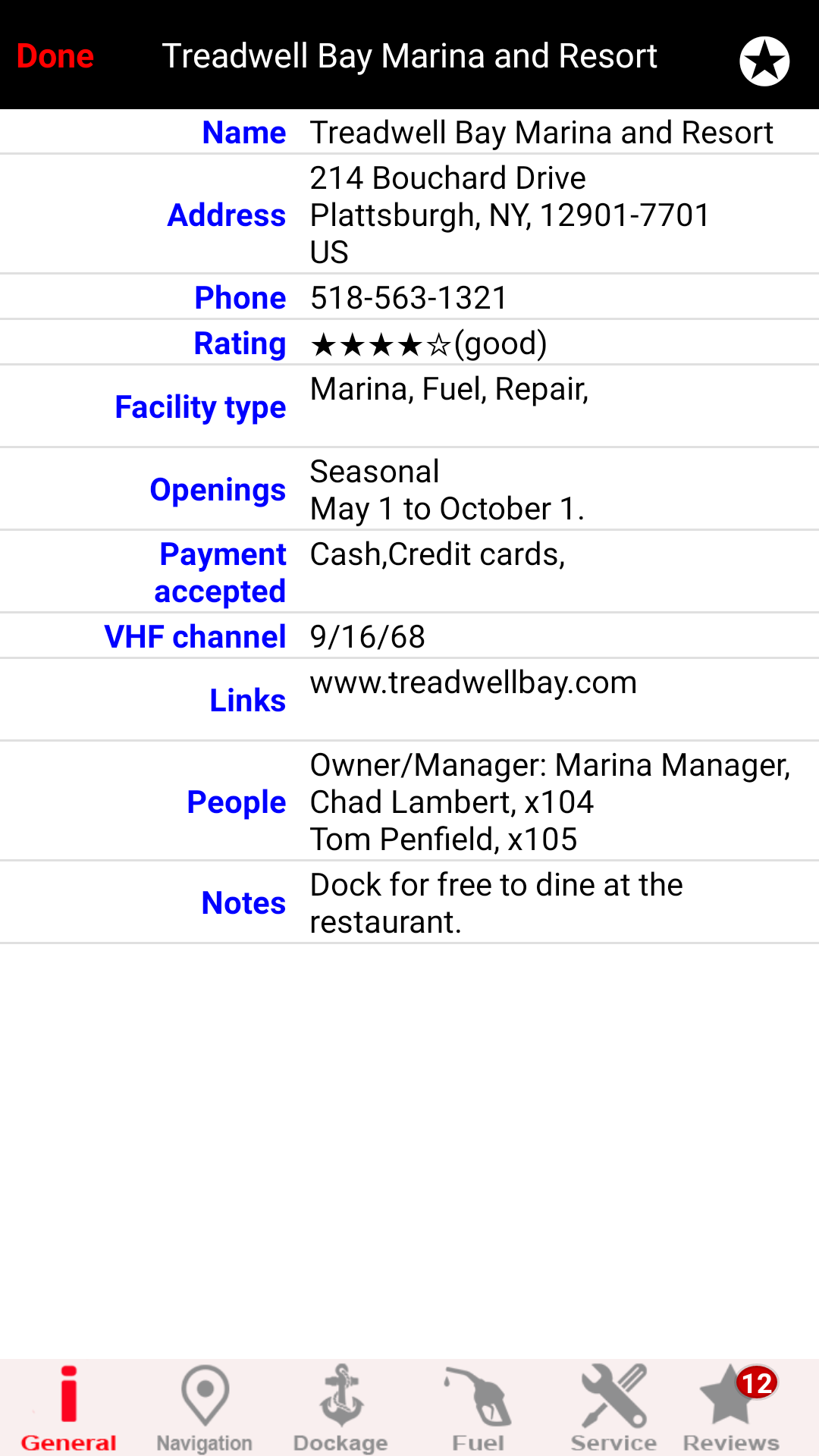Tap Done to close marina details

tap(55, 56)
